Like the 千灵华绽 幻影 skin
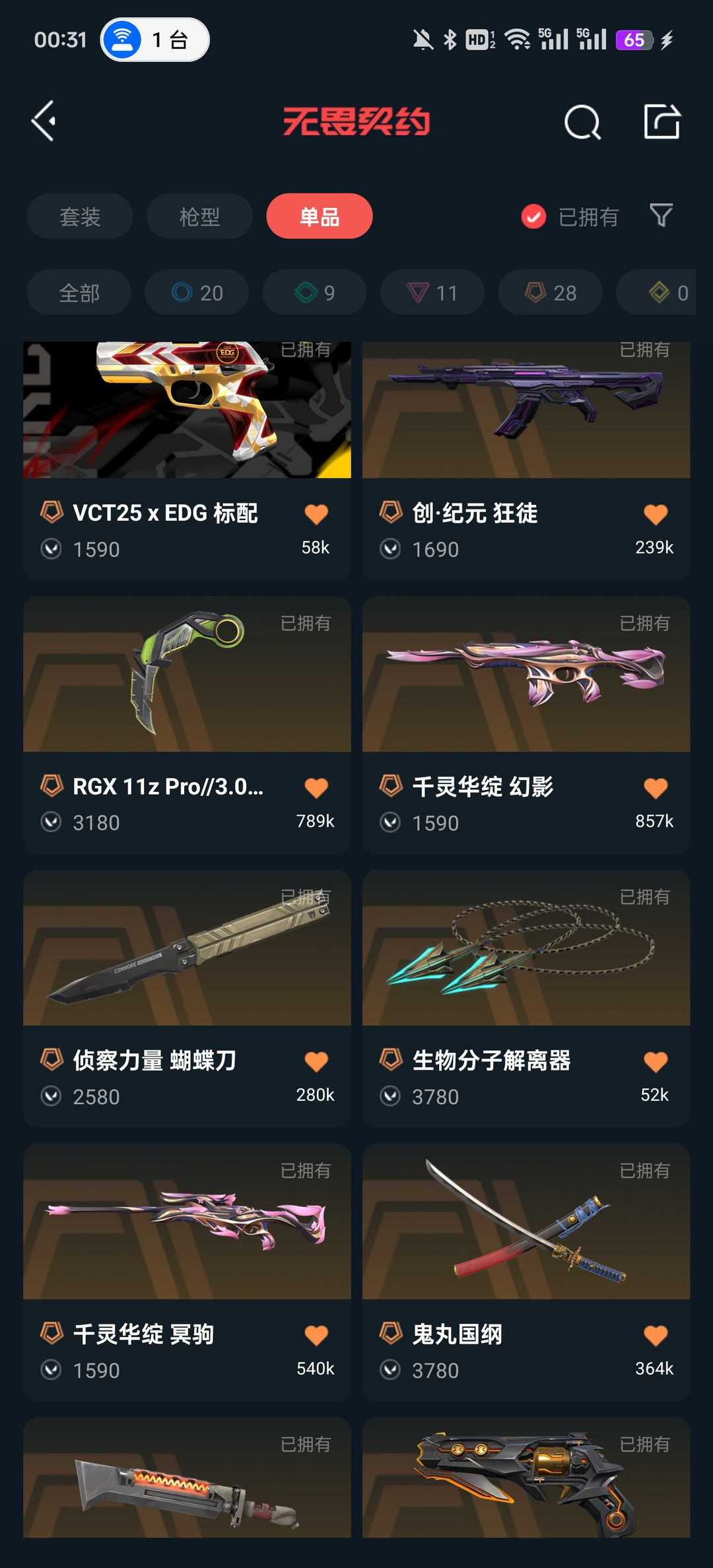Viewport: 713px width, 1568px height. 656,787
